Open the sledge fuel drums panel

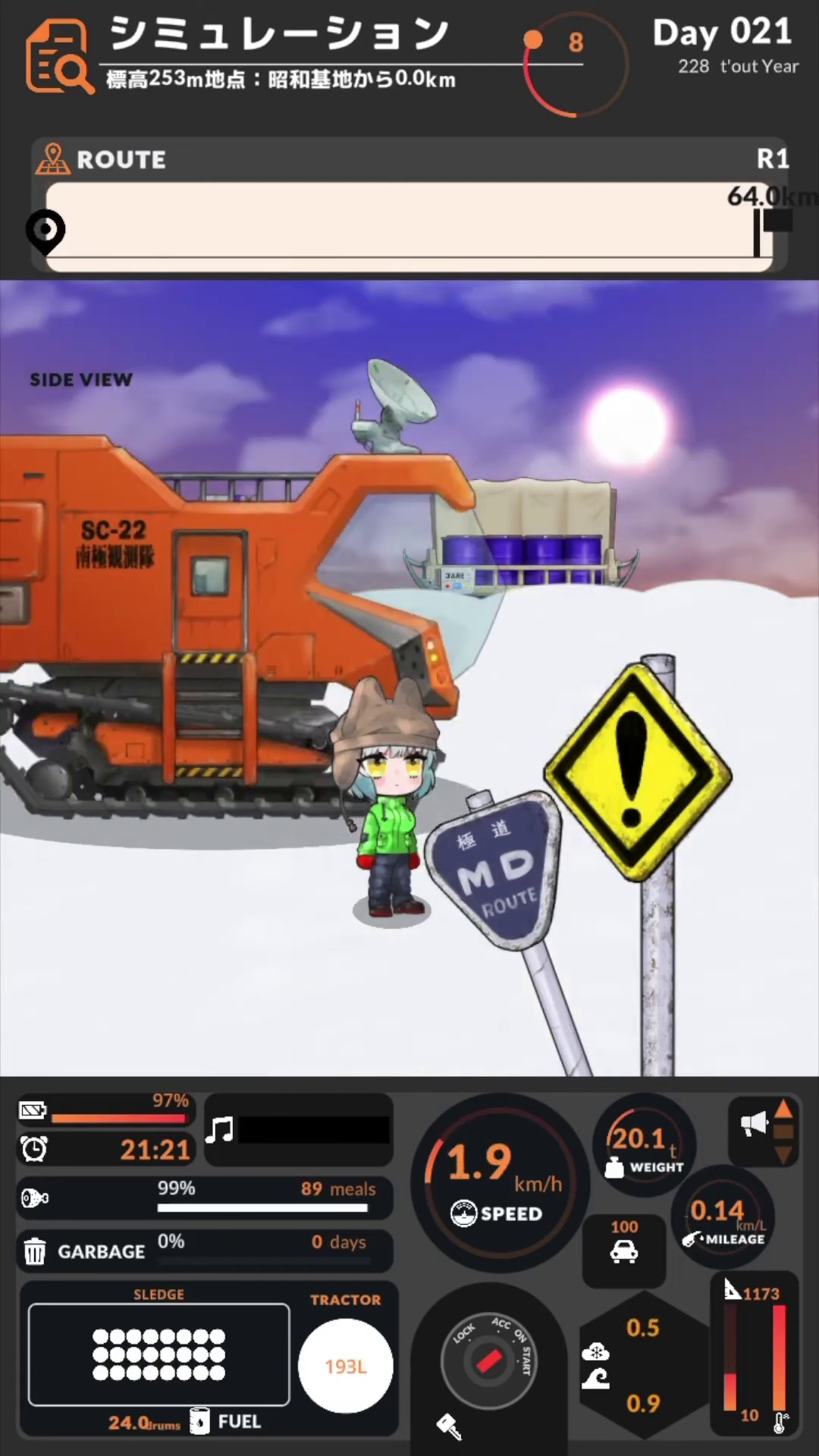click(x=158, y=1354)
